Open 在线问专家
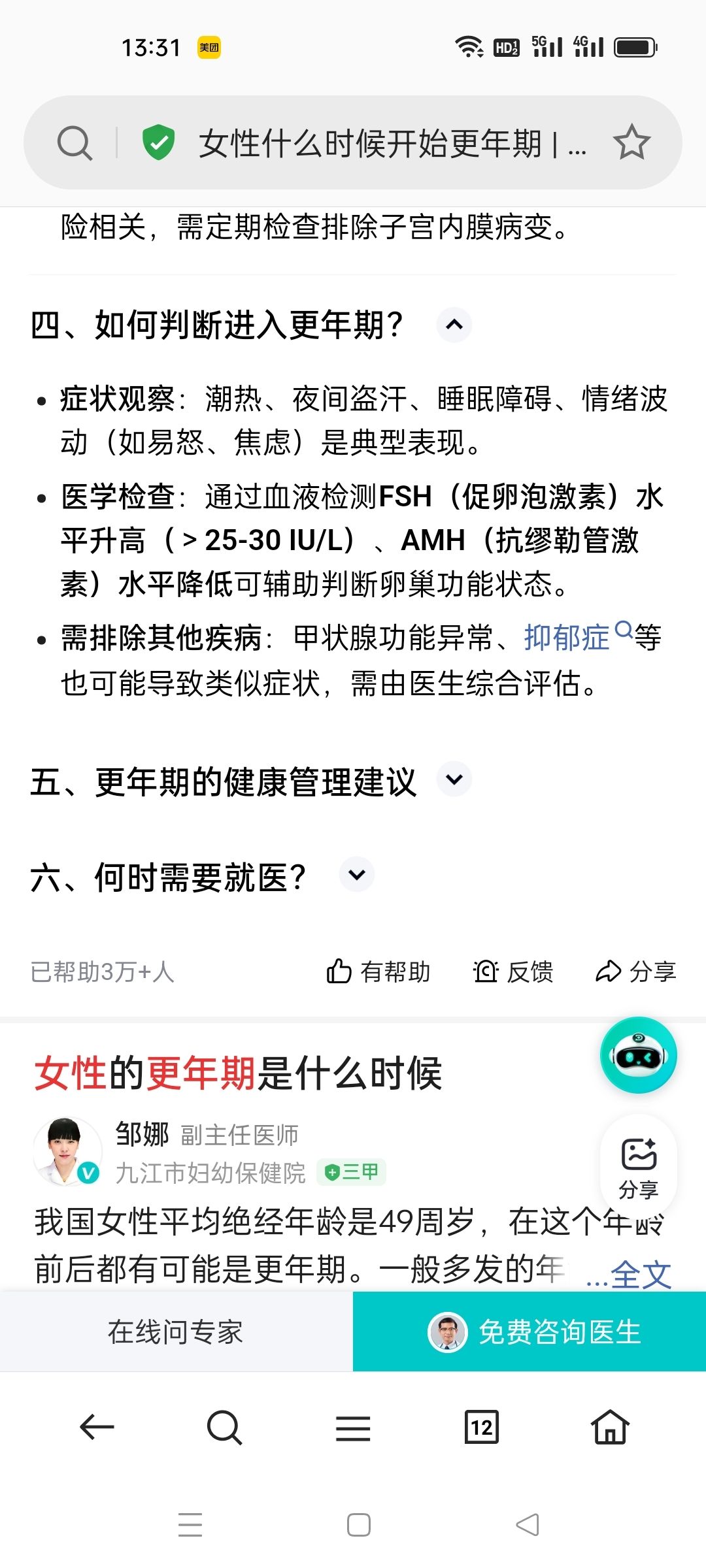The image size is (706, 1568). click(176, 1331)
